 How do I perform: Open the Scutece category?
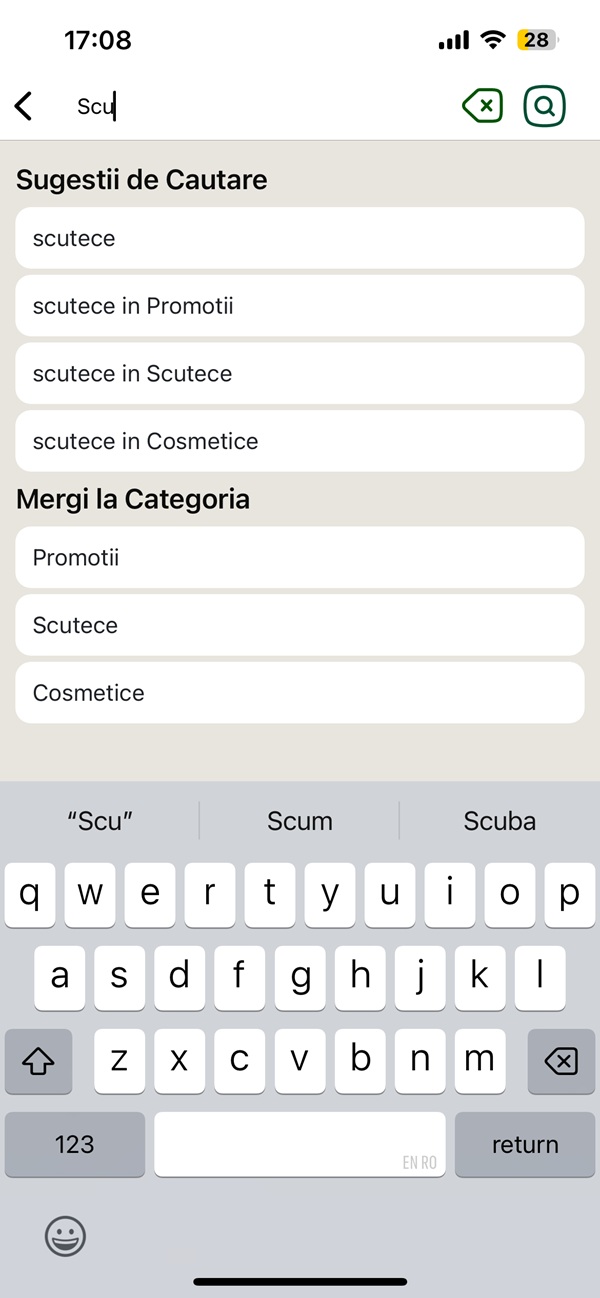(300, 625)
